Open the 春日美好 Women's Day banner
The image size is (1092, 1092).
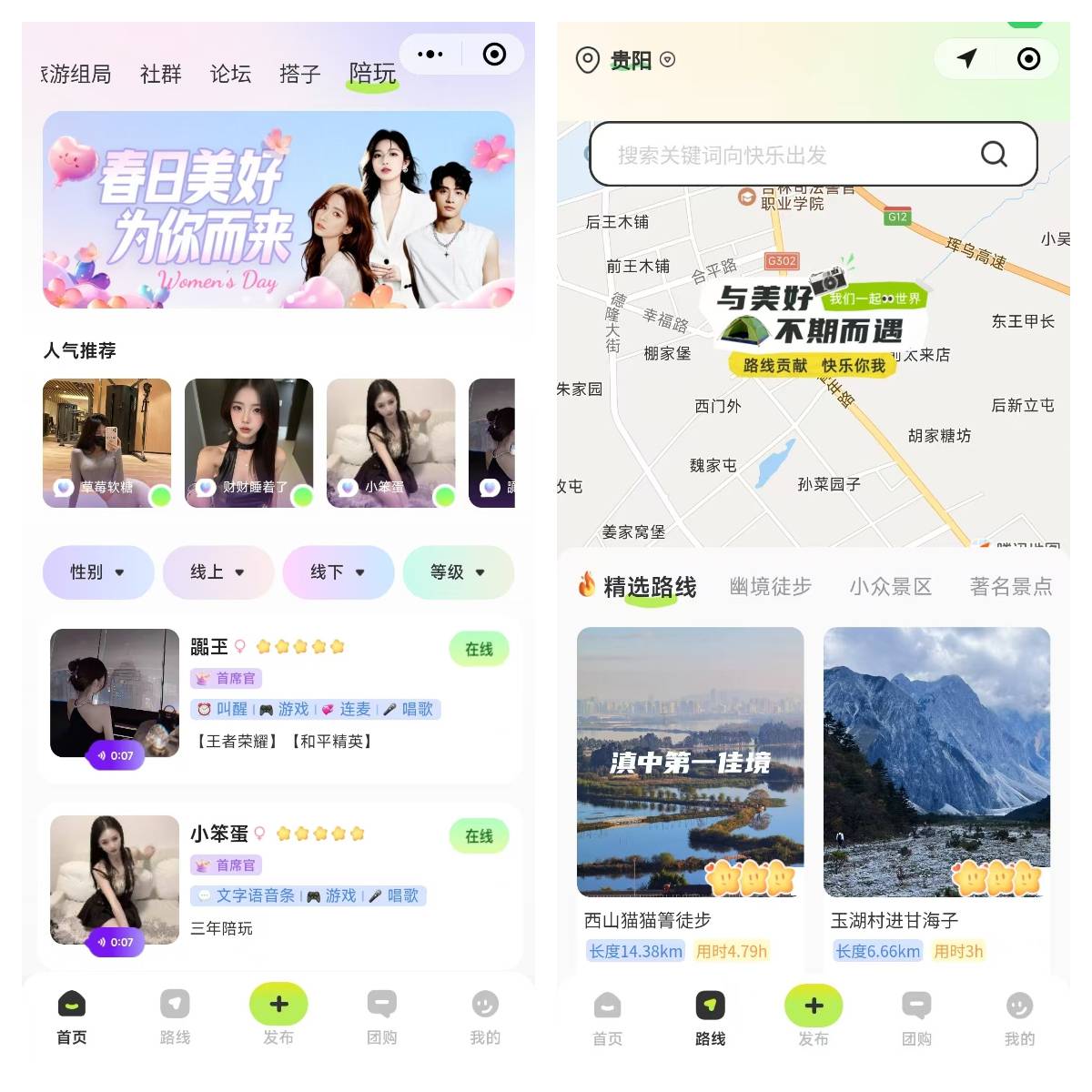coord(278,209)
